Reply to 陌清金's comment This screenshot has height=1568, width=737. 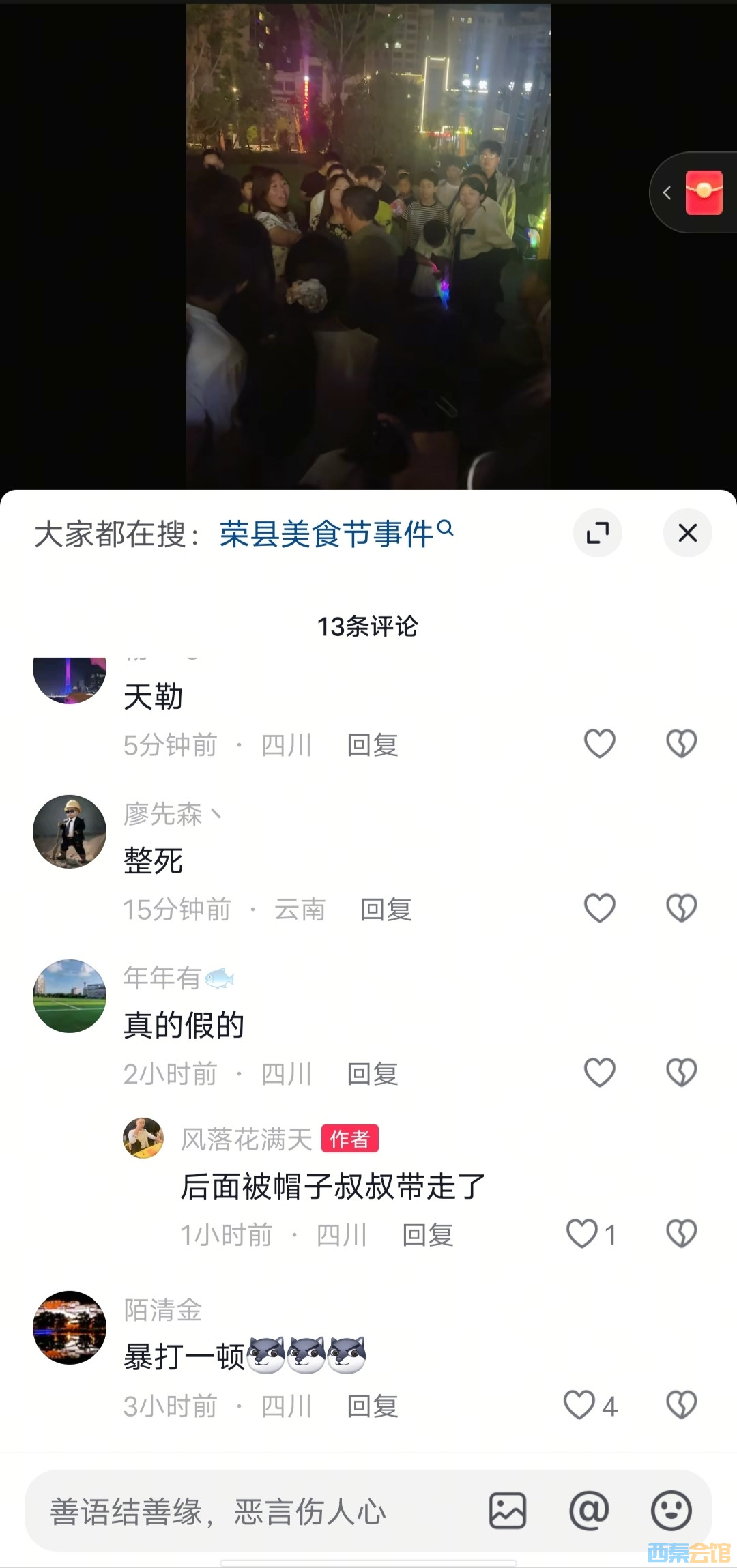point(372,1406)
